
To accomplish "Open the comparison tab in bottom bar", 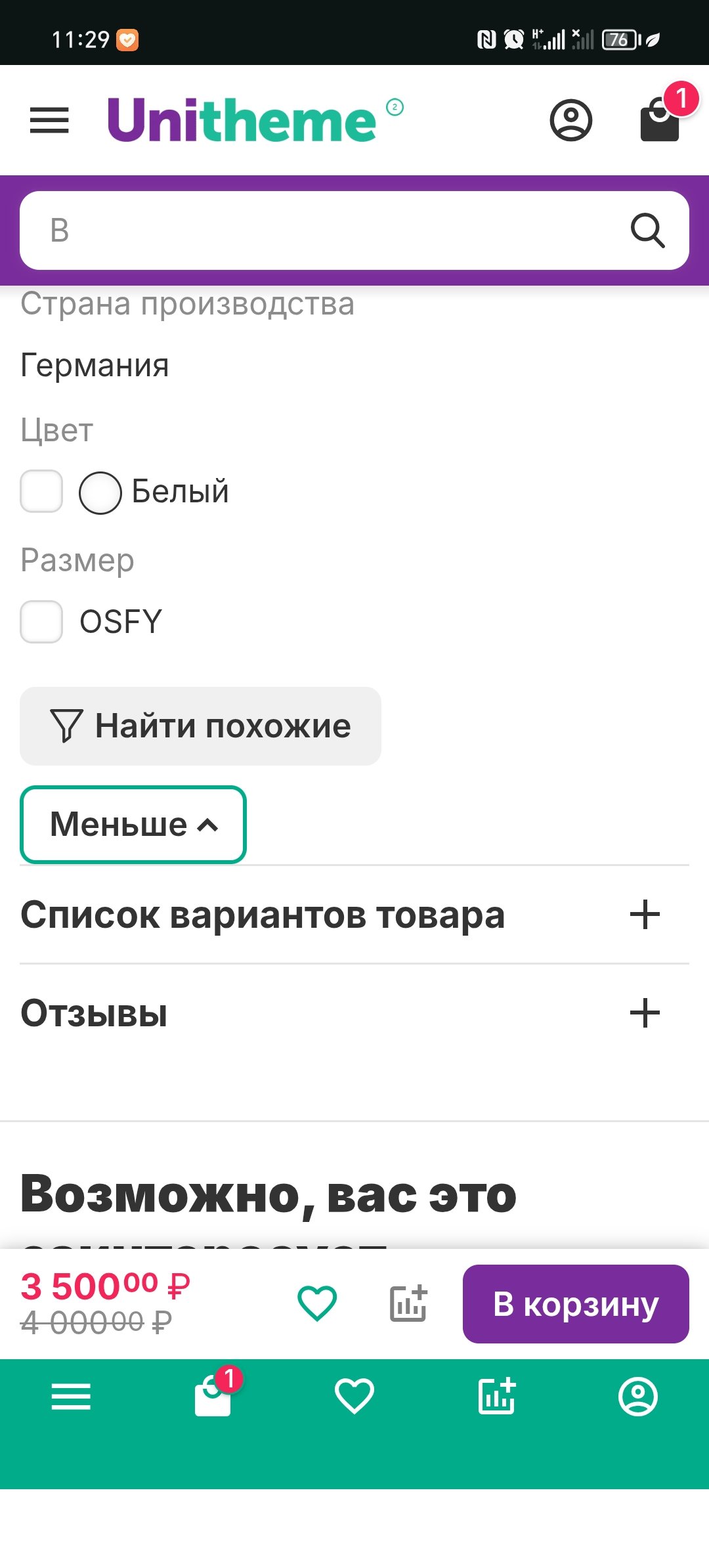I will pyautogui.click(x=496, y=1397).
